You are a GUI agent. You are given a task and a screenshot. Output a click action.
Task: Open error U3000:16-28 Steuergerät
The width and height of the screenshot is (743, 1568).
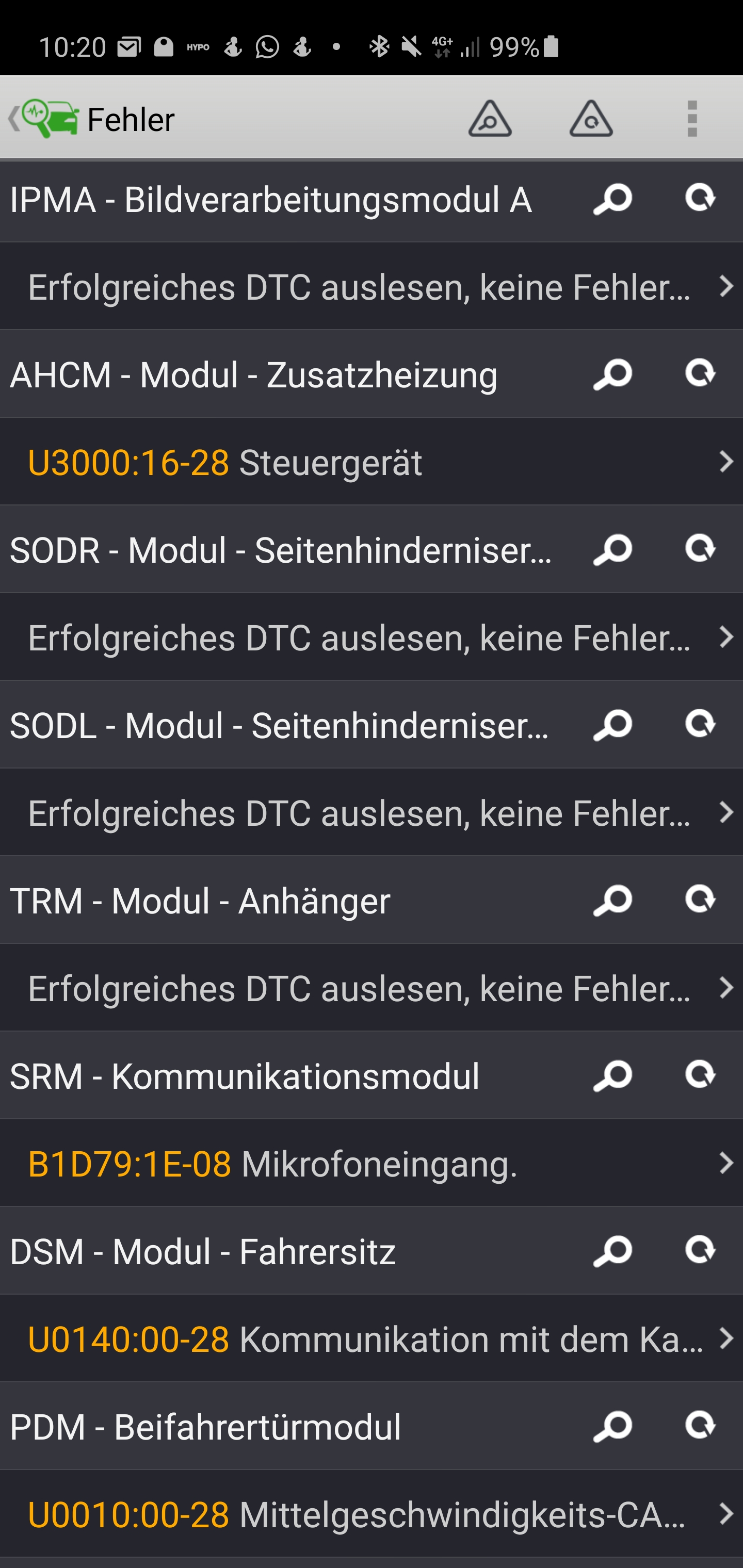point(372,462)
